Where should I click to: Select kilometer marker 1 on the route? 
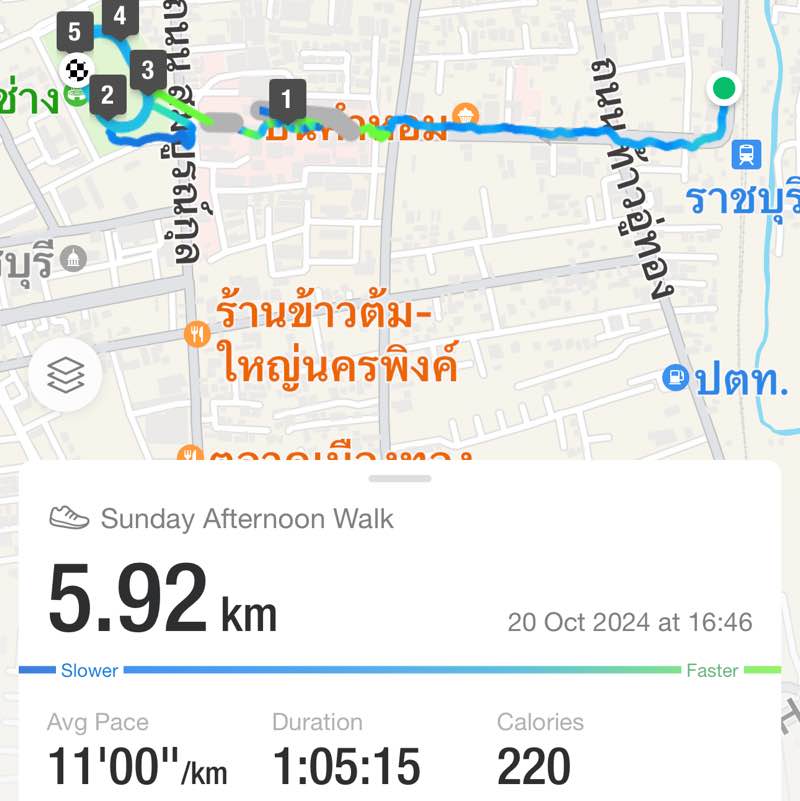285,100
